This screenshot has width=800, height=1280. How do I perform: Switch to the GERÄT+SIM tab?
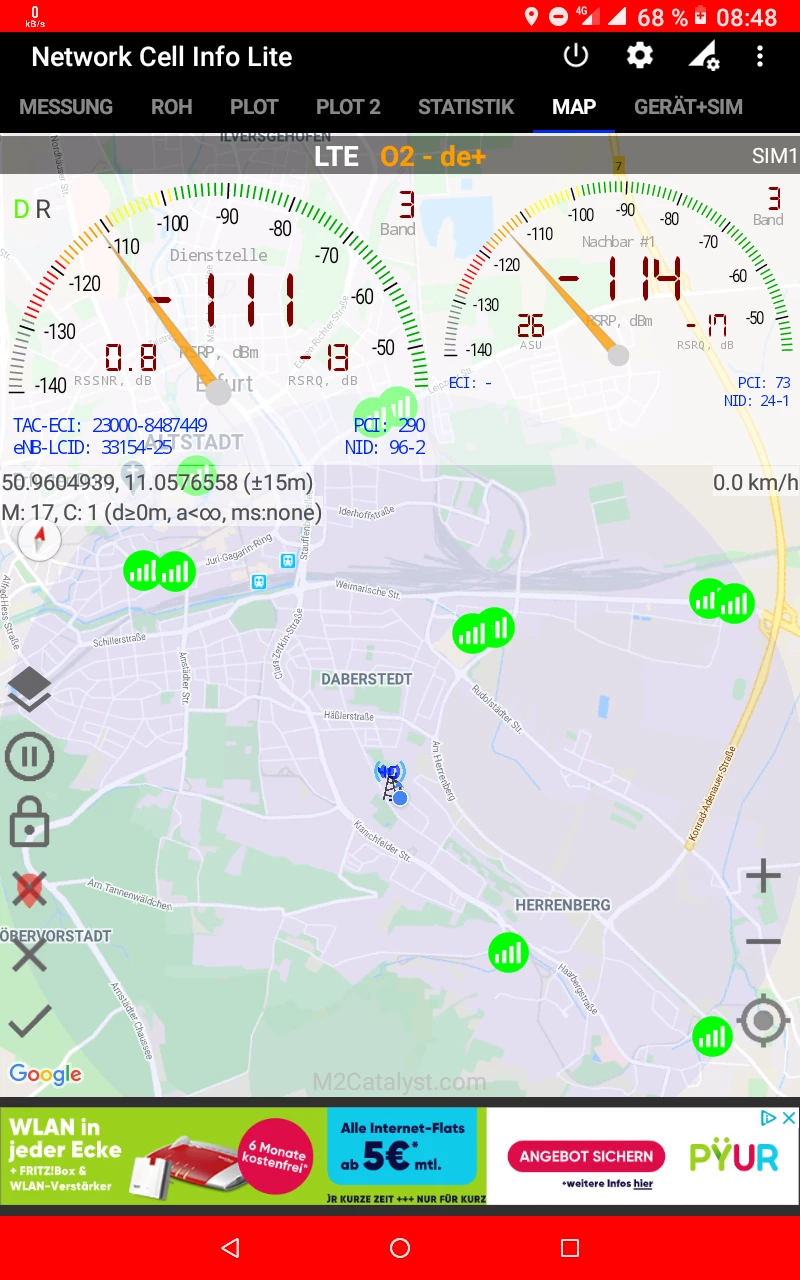coord(688,107)
